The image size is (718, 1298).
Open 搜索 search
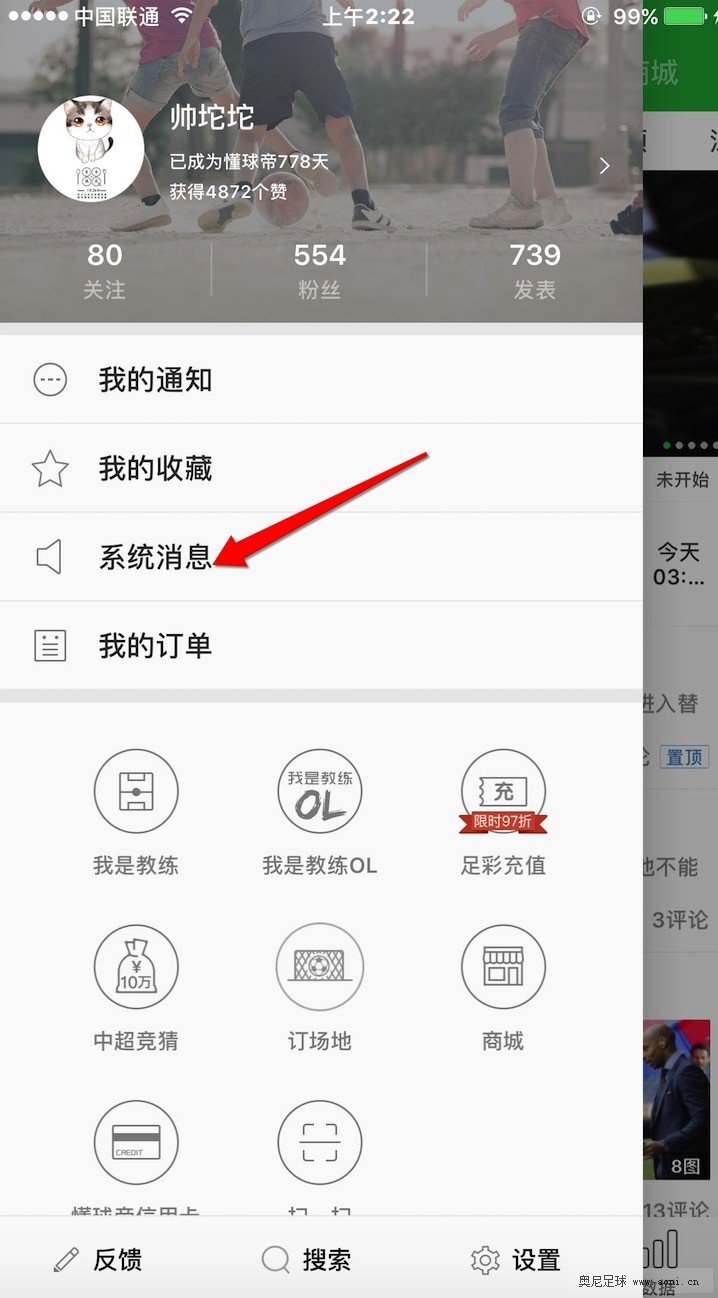(x=306, y=1260)
